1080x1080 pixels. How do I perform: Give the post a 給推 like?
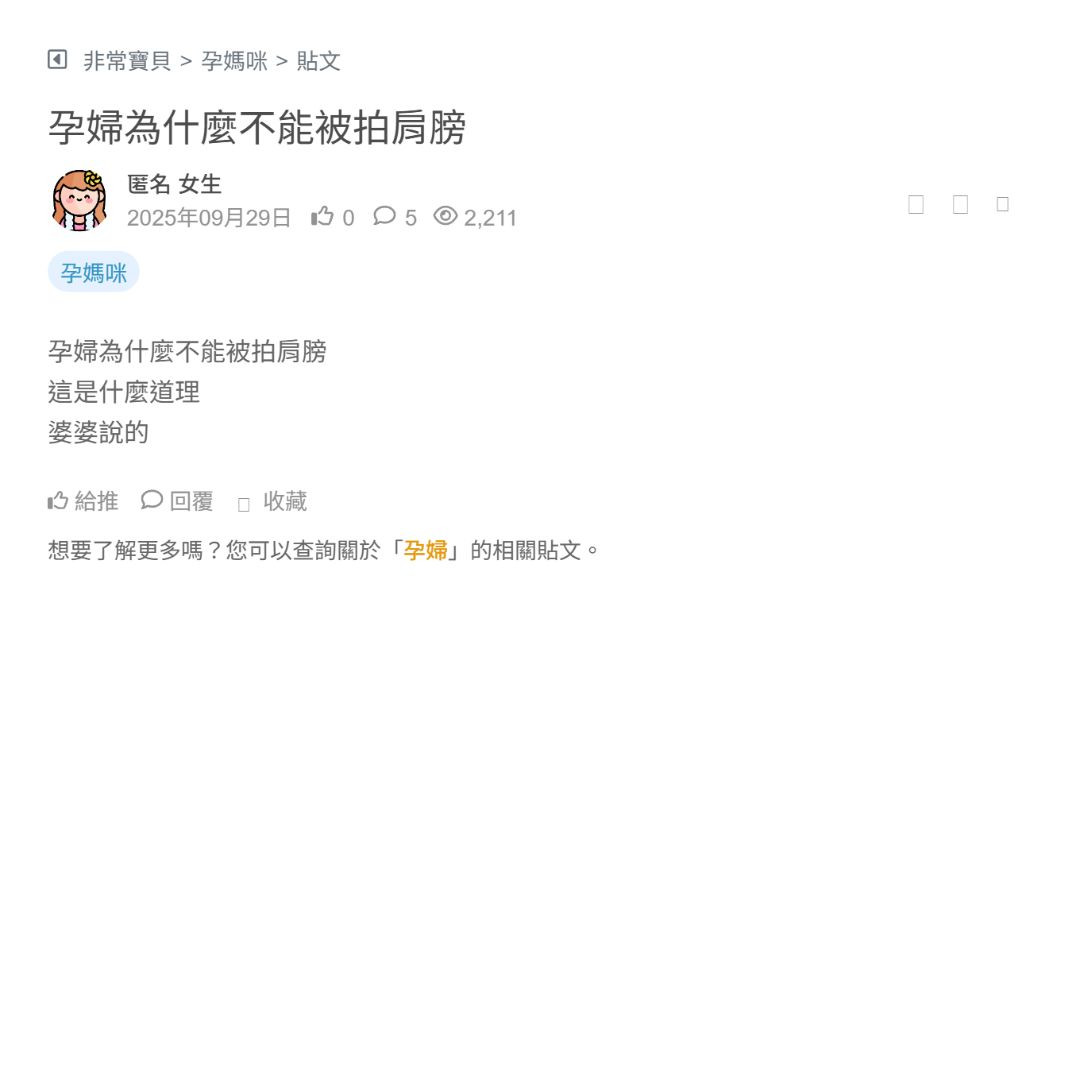pyautogui.click(x=83, y=501)
